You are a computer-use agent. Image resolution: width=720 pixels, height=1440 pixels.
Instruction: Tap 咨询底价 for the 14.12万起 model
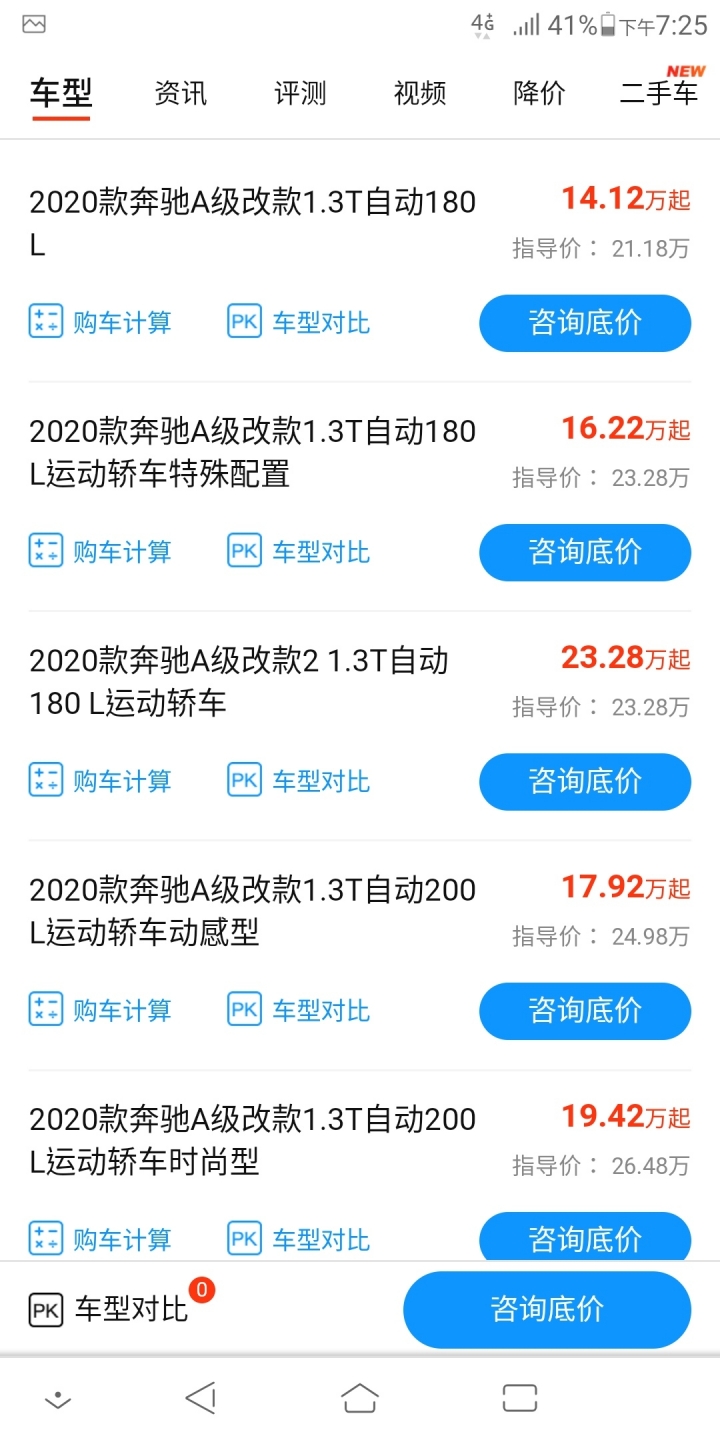tap(585, 323)
